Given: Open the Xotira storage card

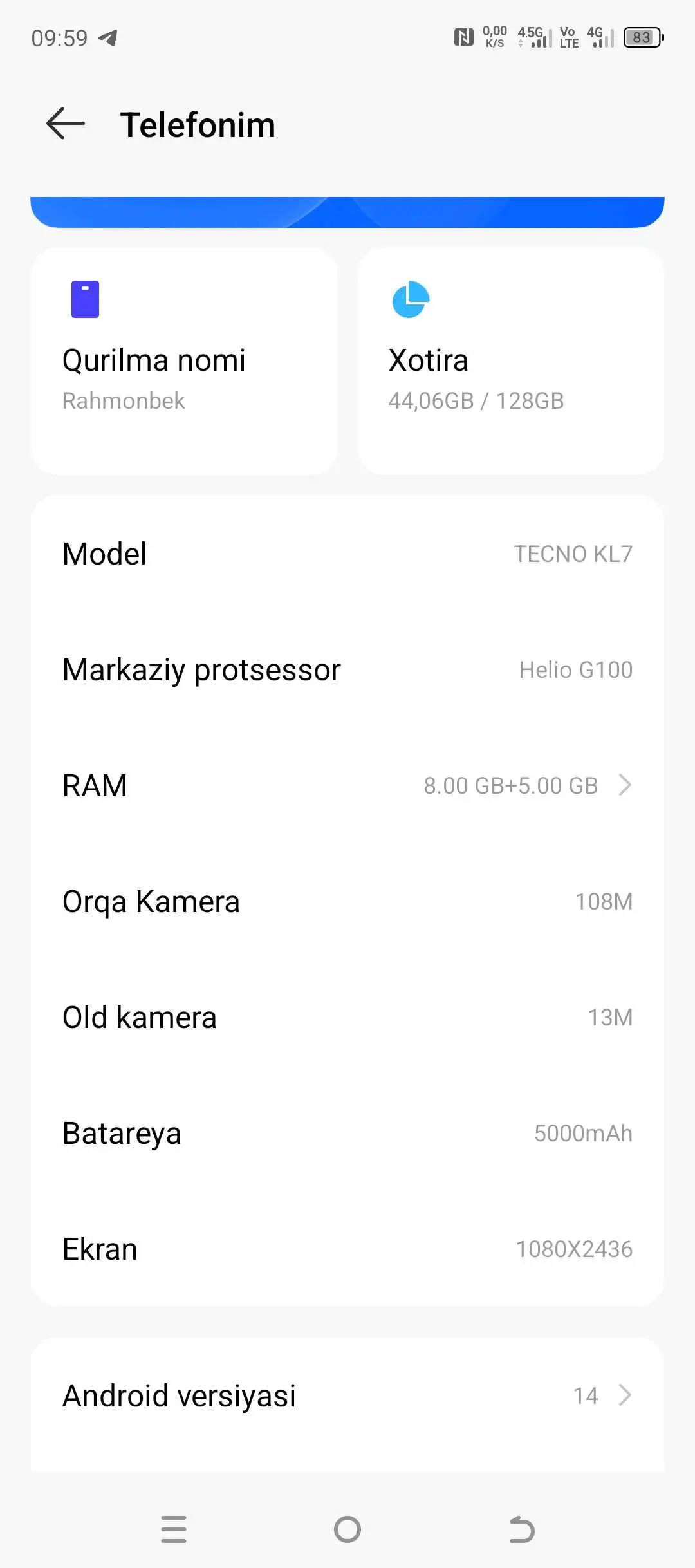Looking at the screenshot, I should [511, 361].
